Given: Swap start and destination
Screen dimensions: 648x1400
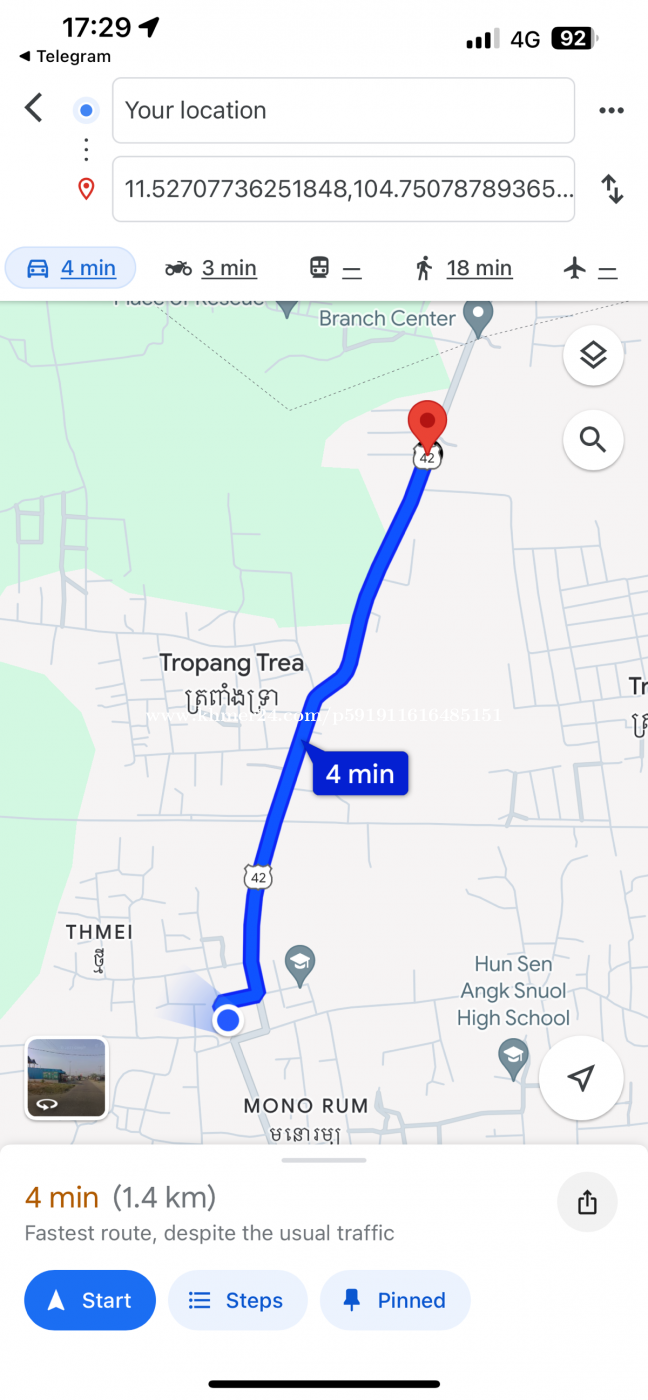Looking at the screenshot, I should coord(612,189).
